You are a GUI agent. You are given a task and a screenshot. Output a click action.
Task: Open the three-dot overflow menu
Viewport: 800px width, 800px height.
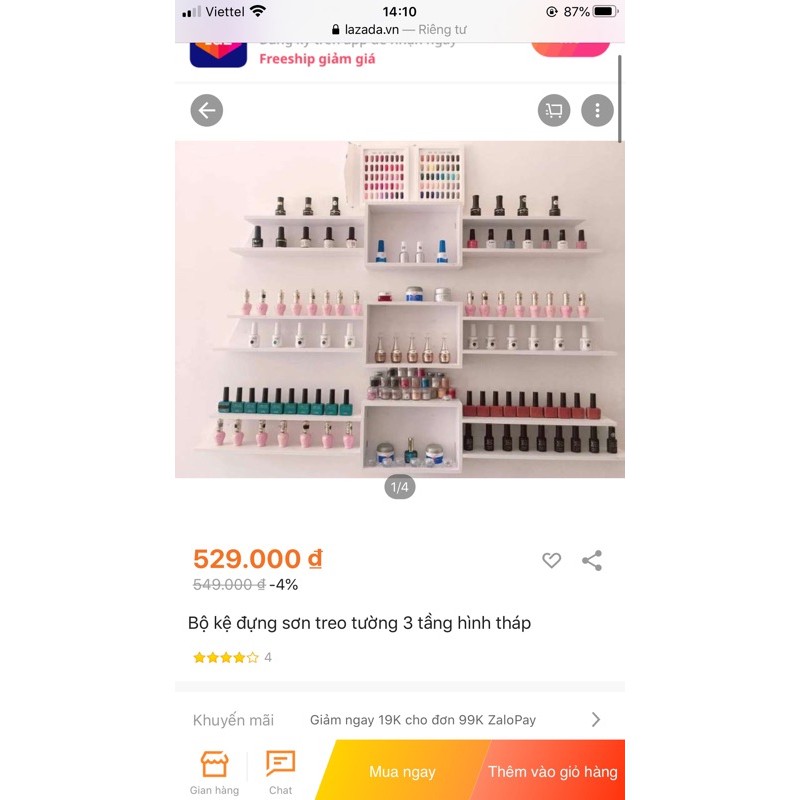pos(597,110)
